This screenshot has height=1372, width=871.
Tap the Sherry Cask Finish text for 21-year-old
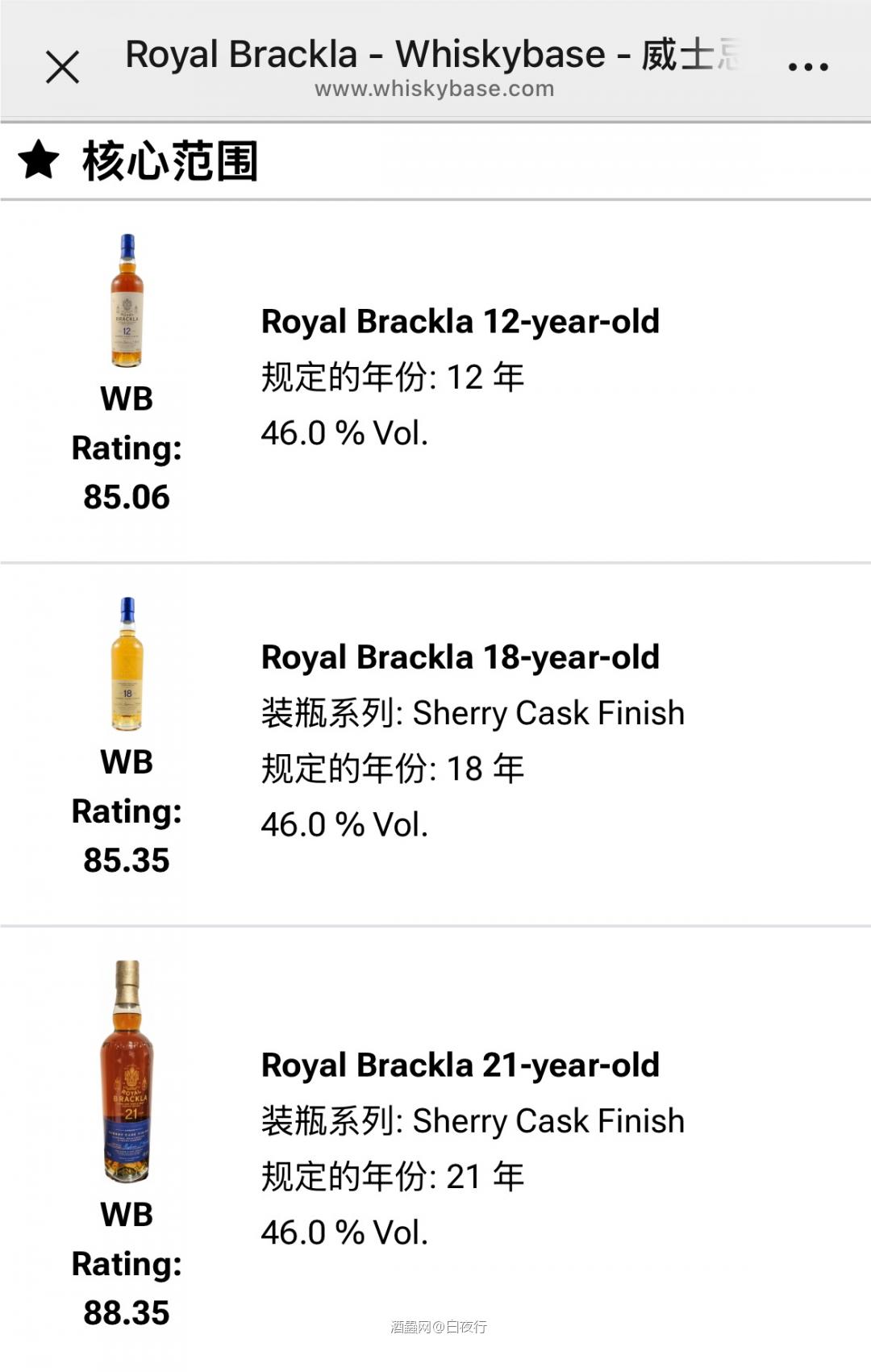[548, 1120]
